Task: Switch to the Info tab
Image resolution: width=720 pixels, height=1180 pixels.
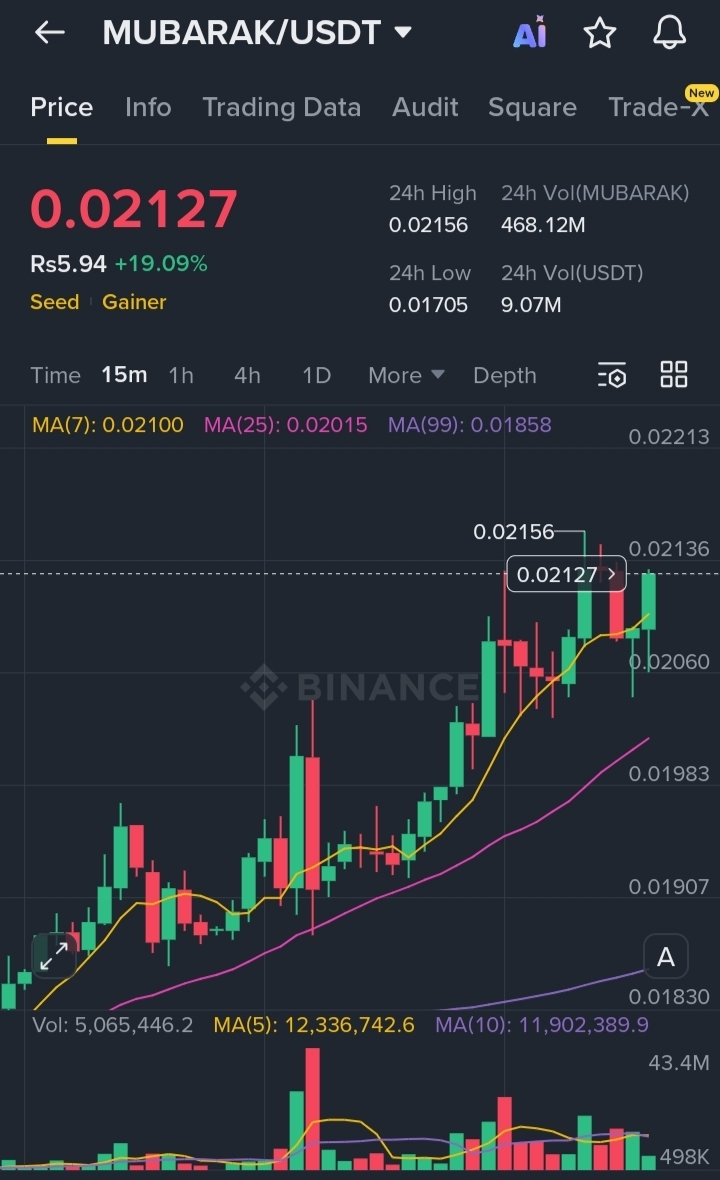Action: coord(148,107)
